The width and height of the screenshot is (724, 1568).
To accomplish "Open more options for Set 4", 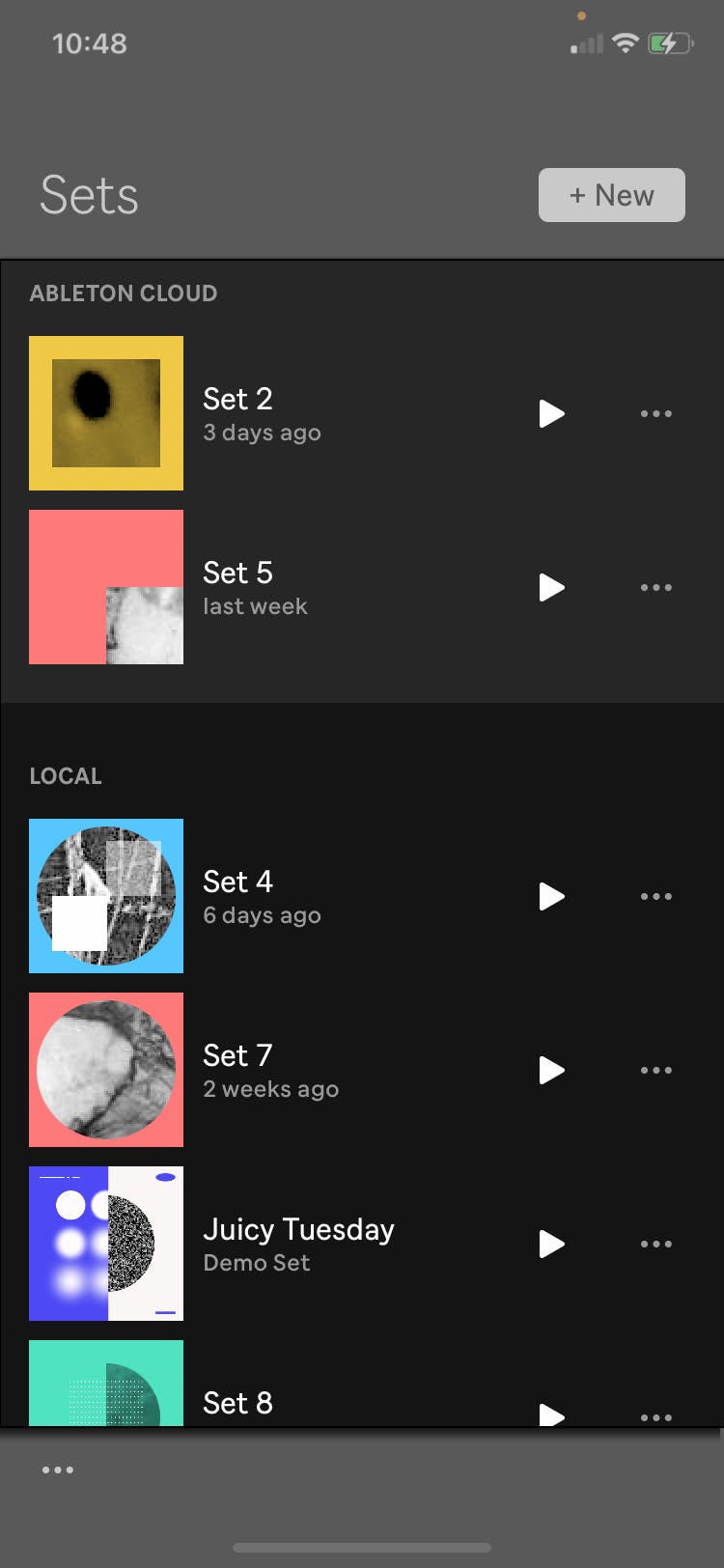I will 655,896.
